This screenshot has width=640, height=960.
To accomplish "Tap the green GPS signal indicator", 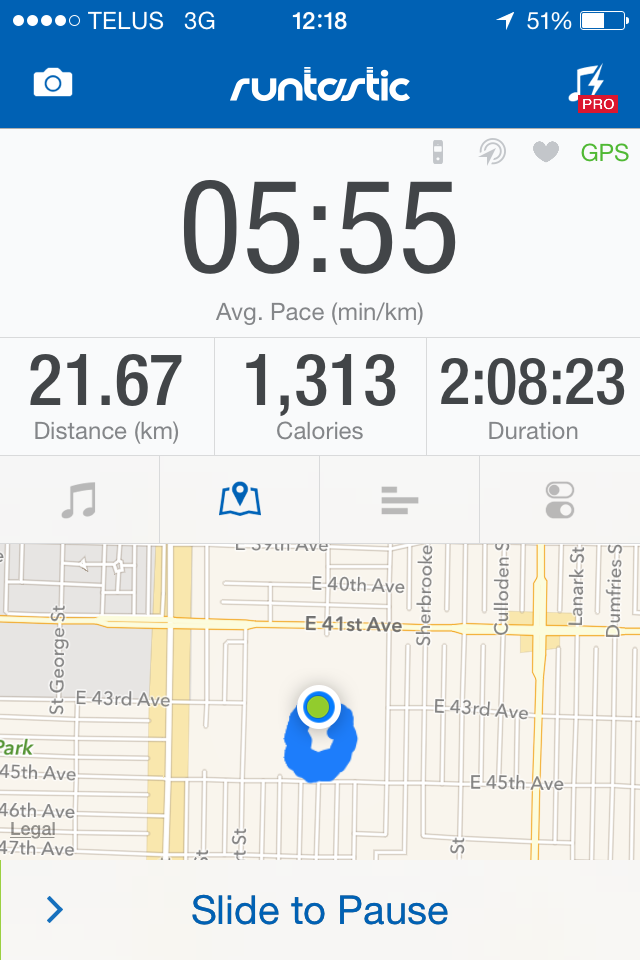I will tap(605, 152).
